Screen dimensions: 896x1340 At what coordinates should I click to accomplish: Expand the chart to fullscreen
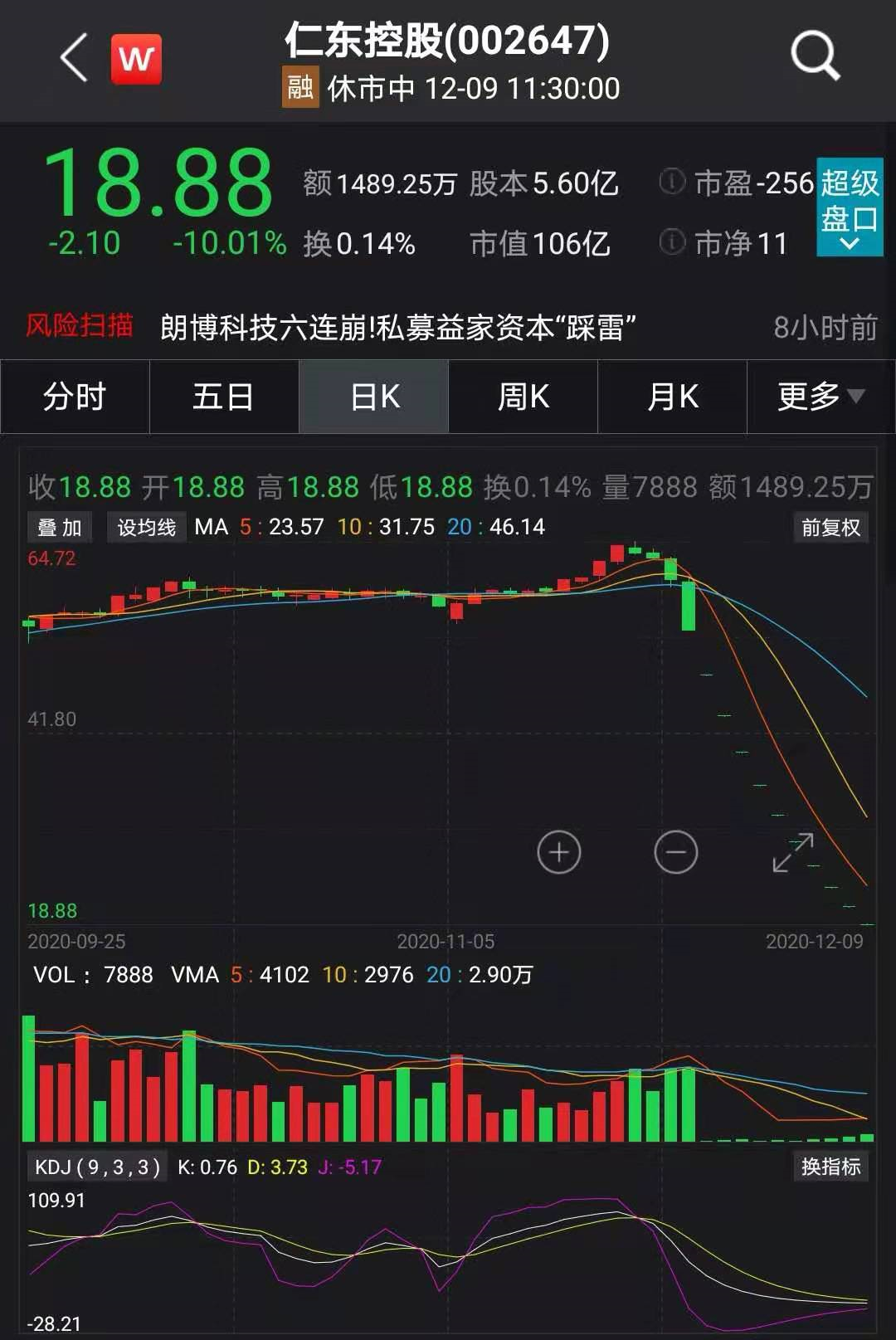[793, 853]
